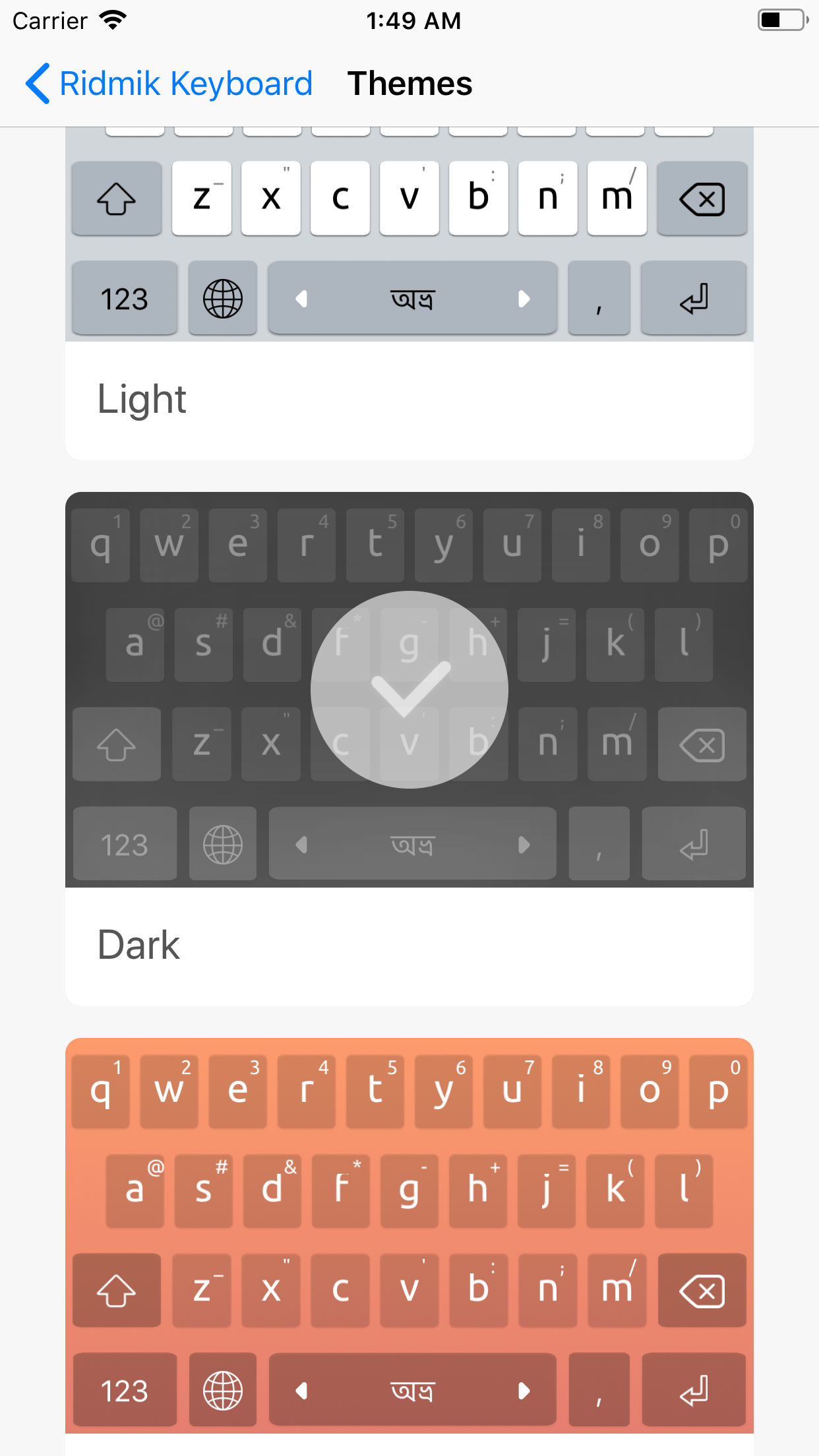Tap the backspace key in the orange theme
819x1456 pixels.
coord(702,1290)
